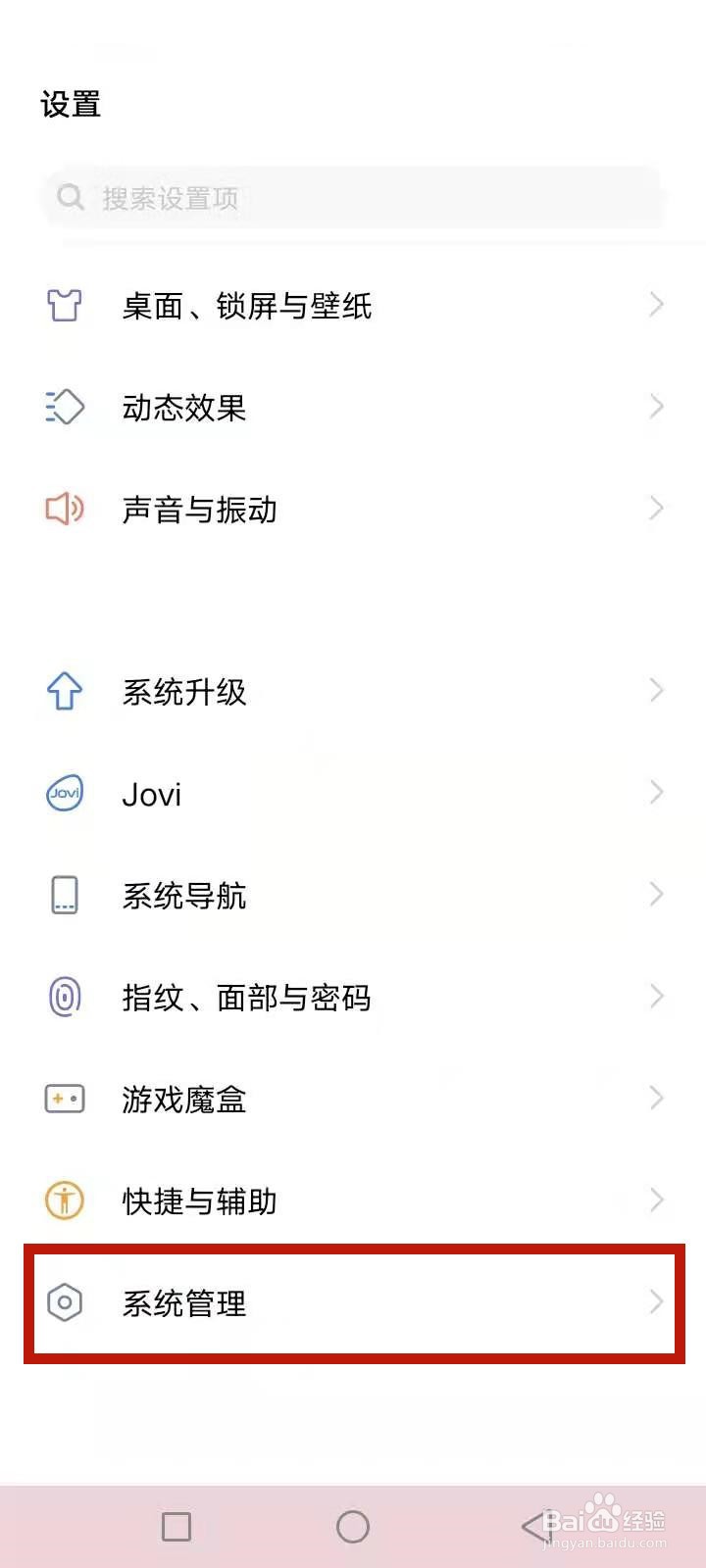Open 指纹、面部与密码 settings
Image resolution: width=706 pixels, height=1568 pixels.
click(353, 998)
